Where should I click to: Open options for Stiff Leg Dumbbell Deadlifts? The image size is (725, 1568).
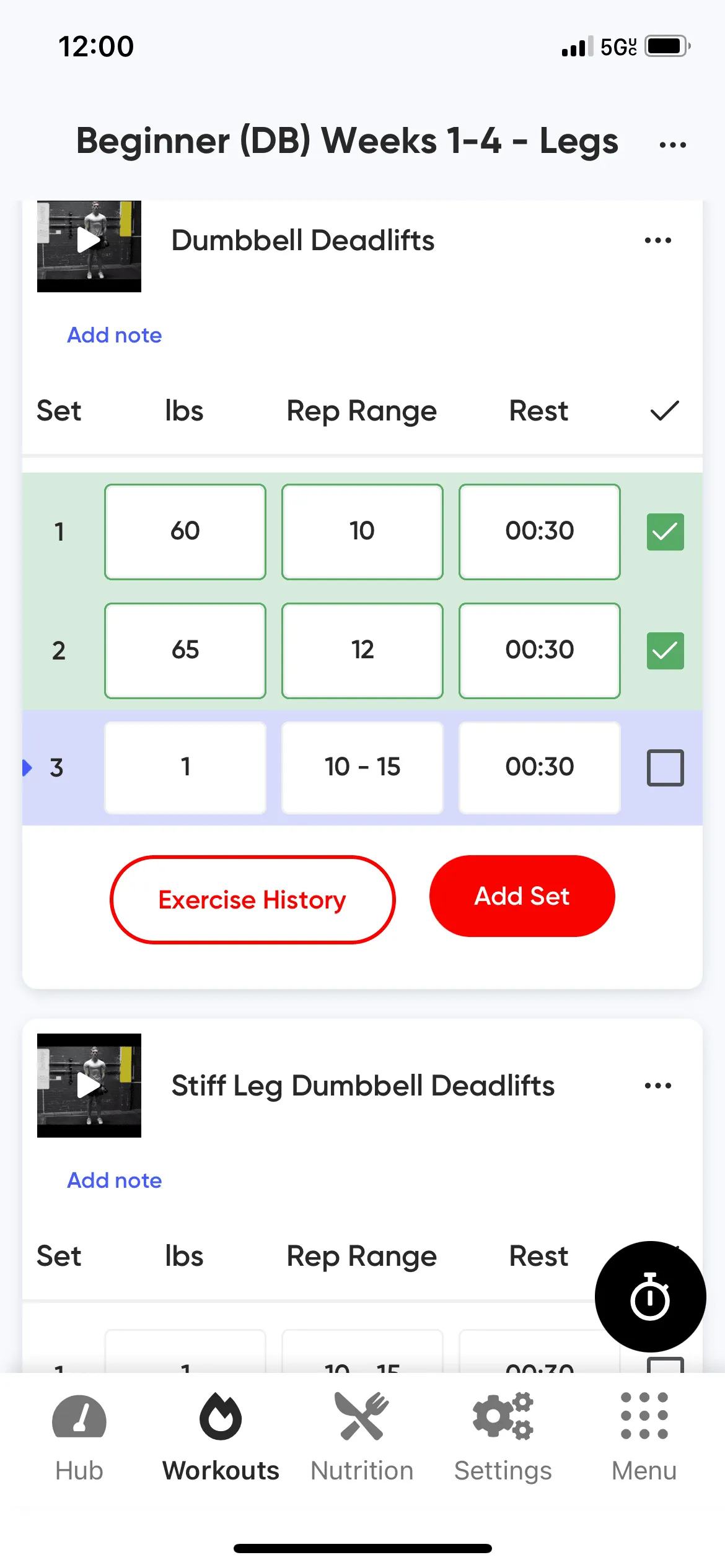pos(657,1086)
